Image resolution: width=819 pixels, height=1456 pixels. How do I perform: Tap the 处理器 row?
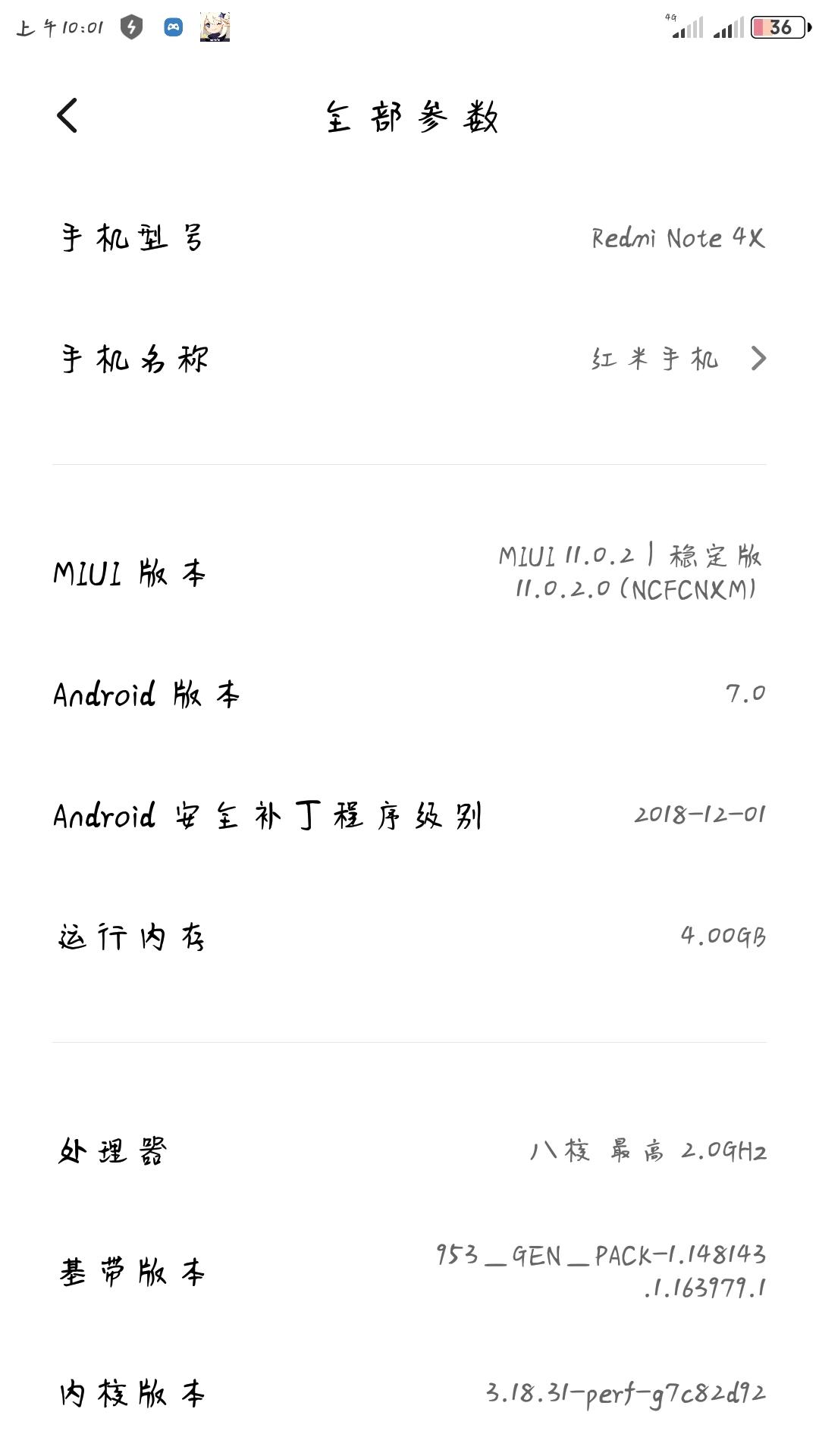coord(409,1150)
